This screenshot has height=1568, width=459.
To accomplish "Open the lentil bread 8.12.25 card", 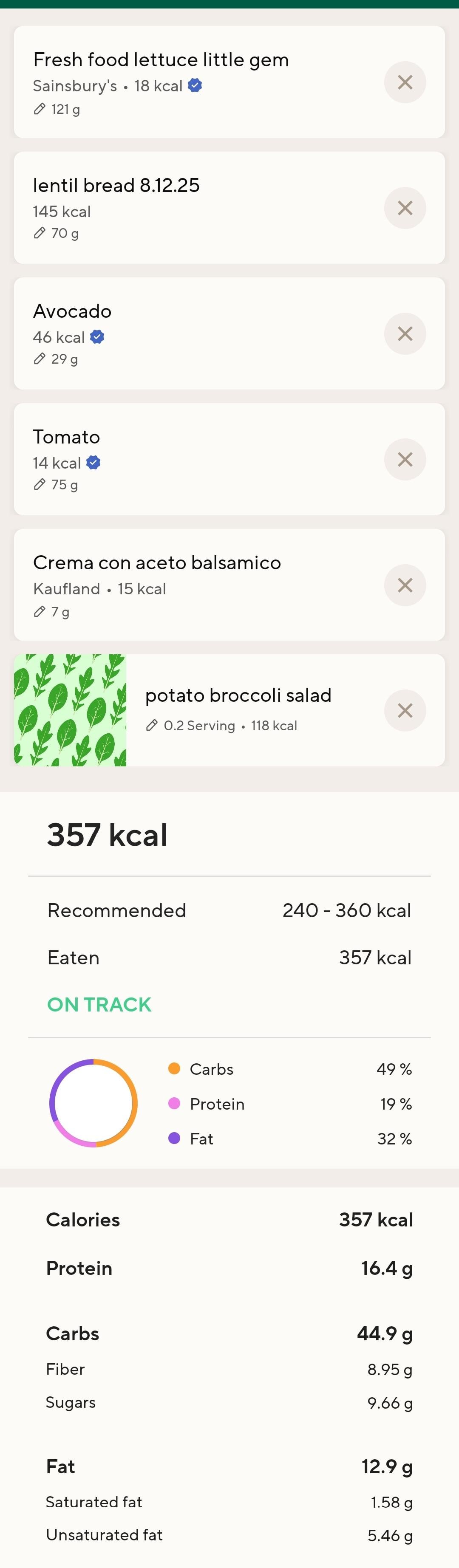I will click(x=183, y=208).
